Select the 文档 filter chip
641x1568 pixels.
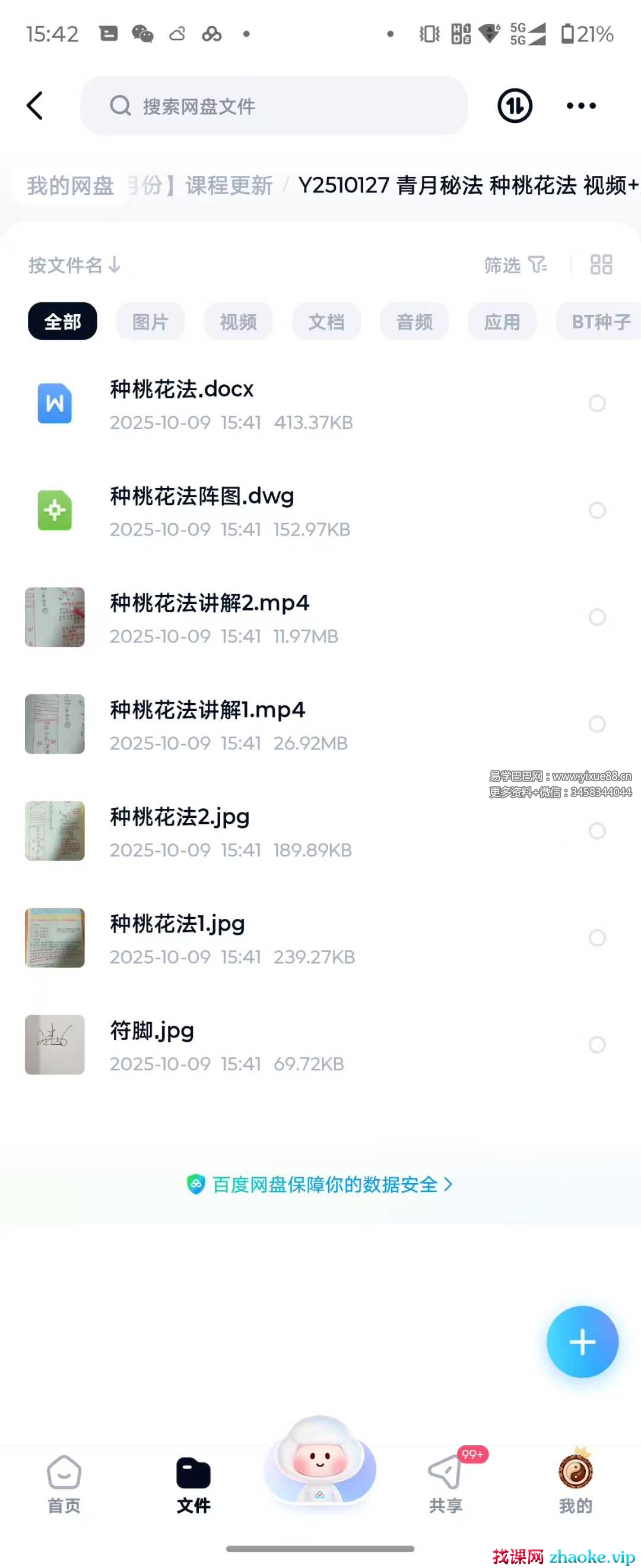coord(326,321)
